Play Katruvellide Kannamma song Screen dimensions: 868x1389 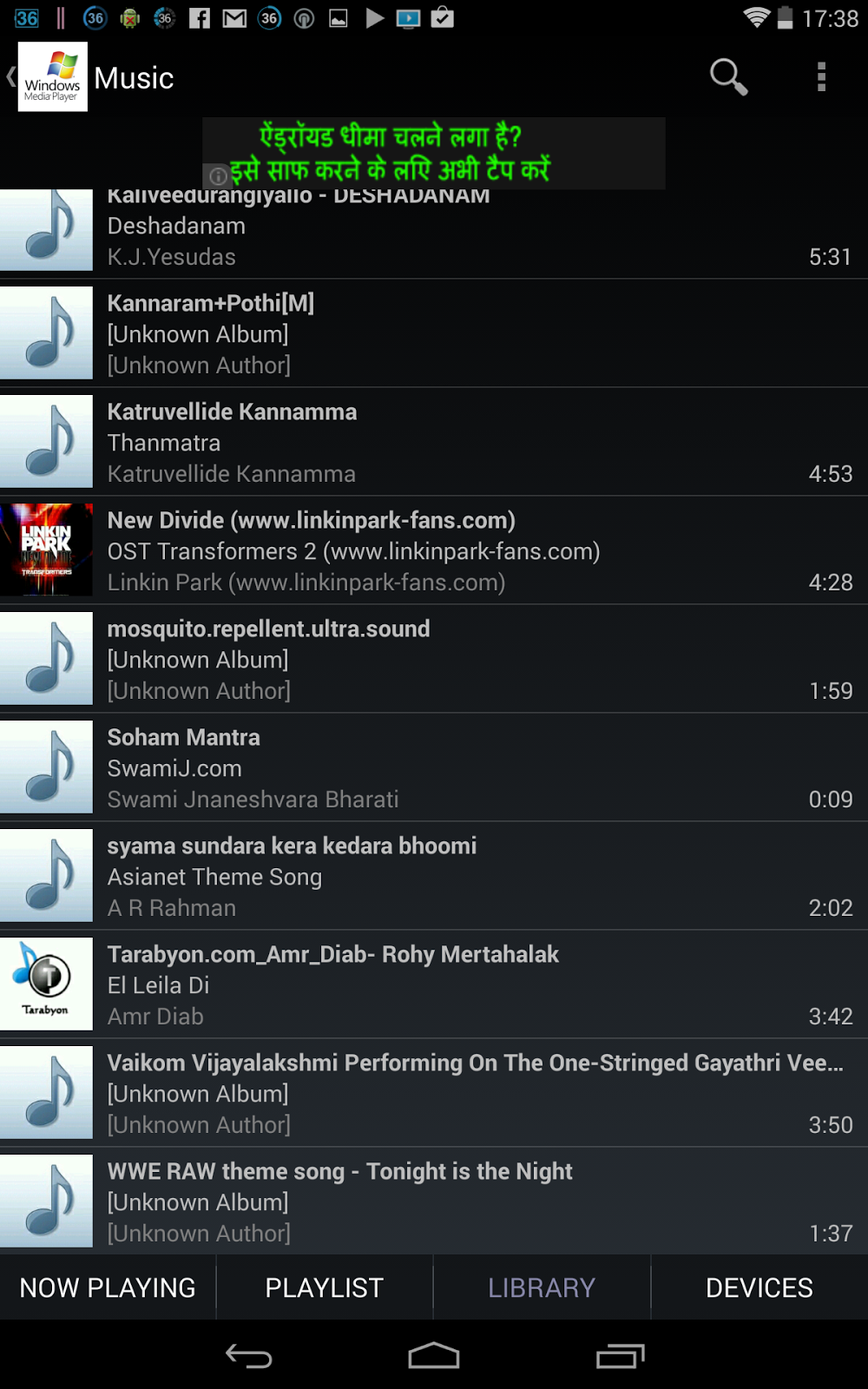tap(434, 442)
